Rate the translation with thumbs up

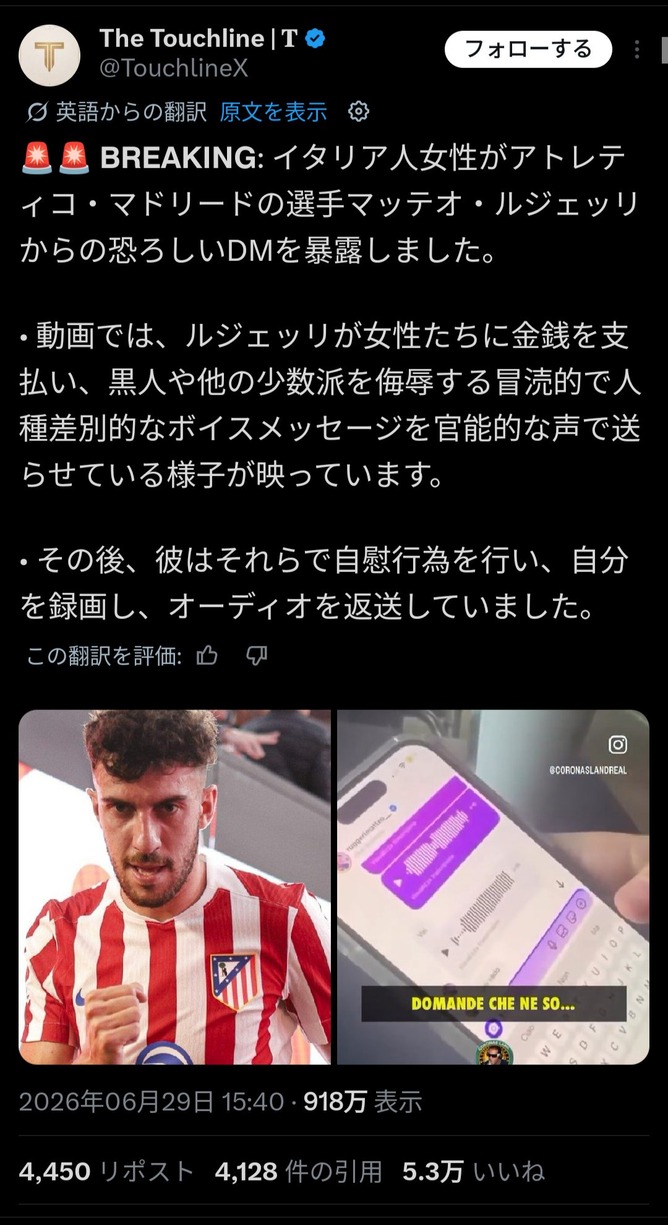[x=207, y=656]
